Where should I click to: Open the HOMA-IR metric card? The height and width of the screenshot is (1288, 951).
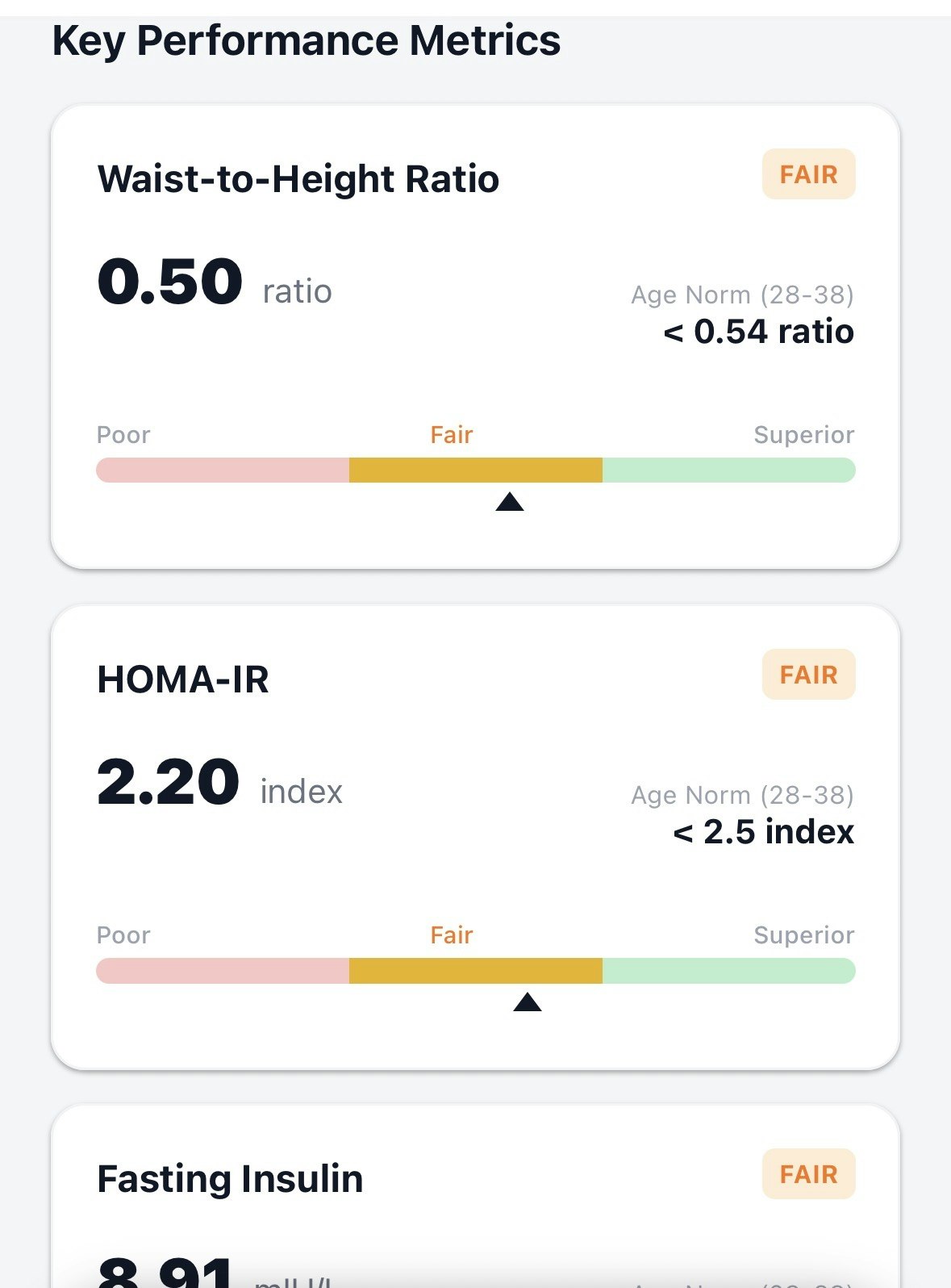pos(474,838)
